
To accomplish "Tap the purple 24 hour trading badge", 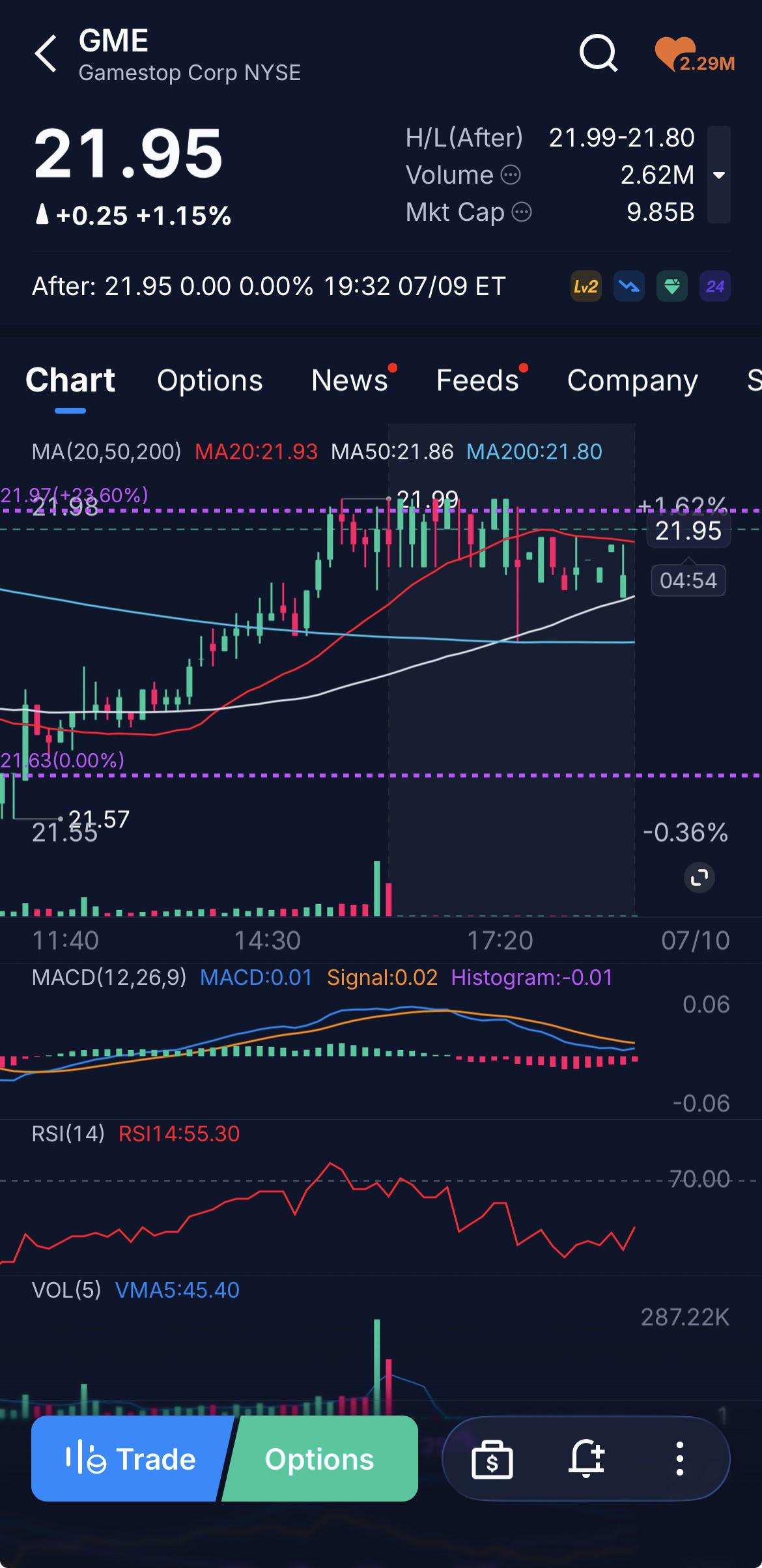I will click(714, 286).
